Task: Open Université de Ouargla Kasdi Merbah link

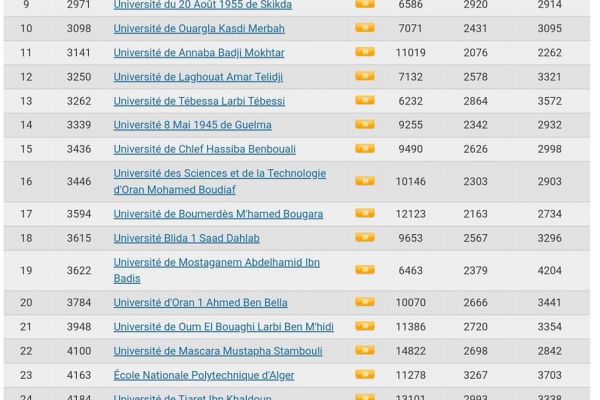Action: (x=199, y=29)
